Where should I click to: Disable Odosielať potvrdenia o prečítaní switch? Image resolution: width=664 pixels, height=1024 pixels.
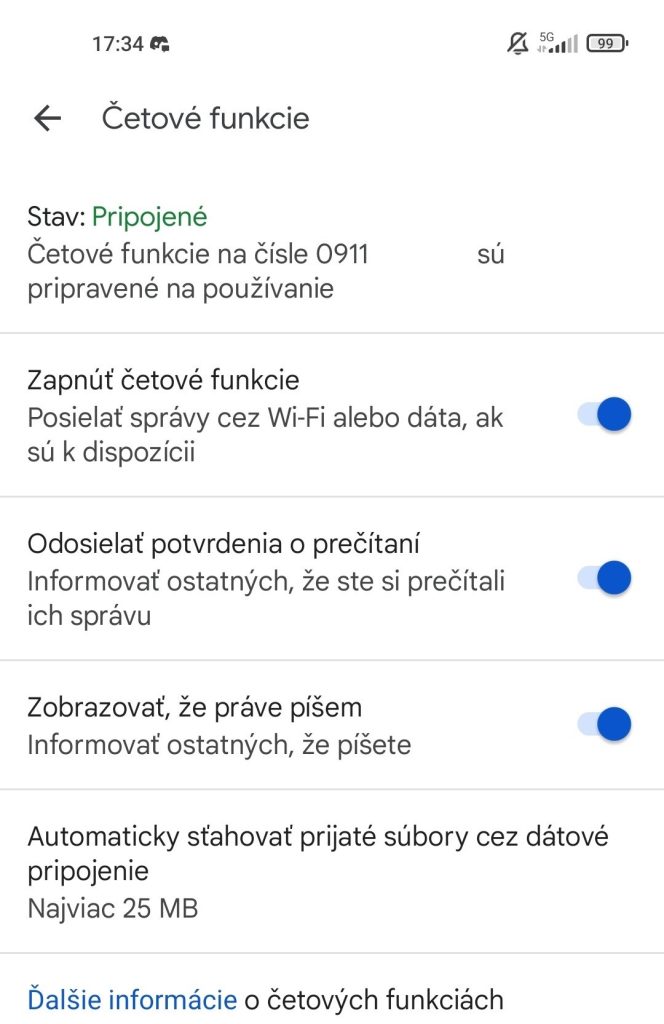point(605,577)
